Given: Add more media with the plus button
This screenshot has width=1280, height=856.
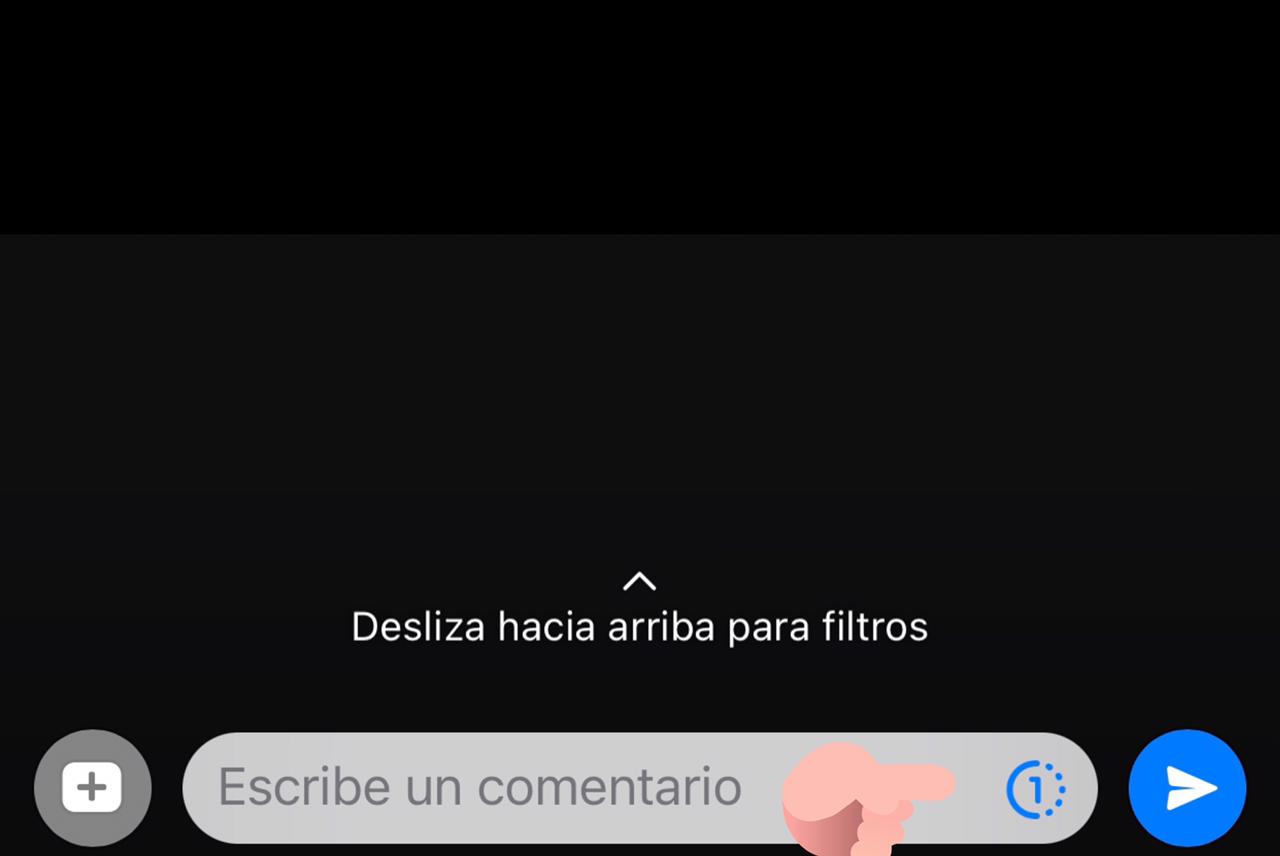Looking at the screenshot, I should click(92, 788).
